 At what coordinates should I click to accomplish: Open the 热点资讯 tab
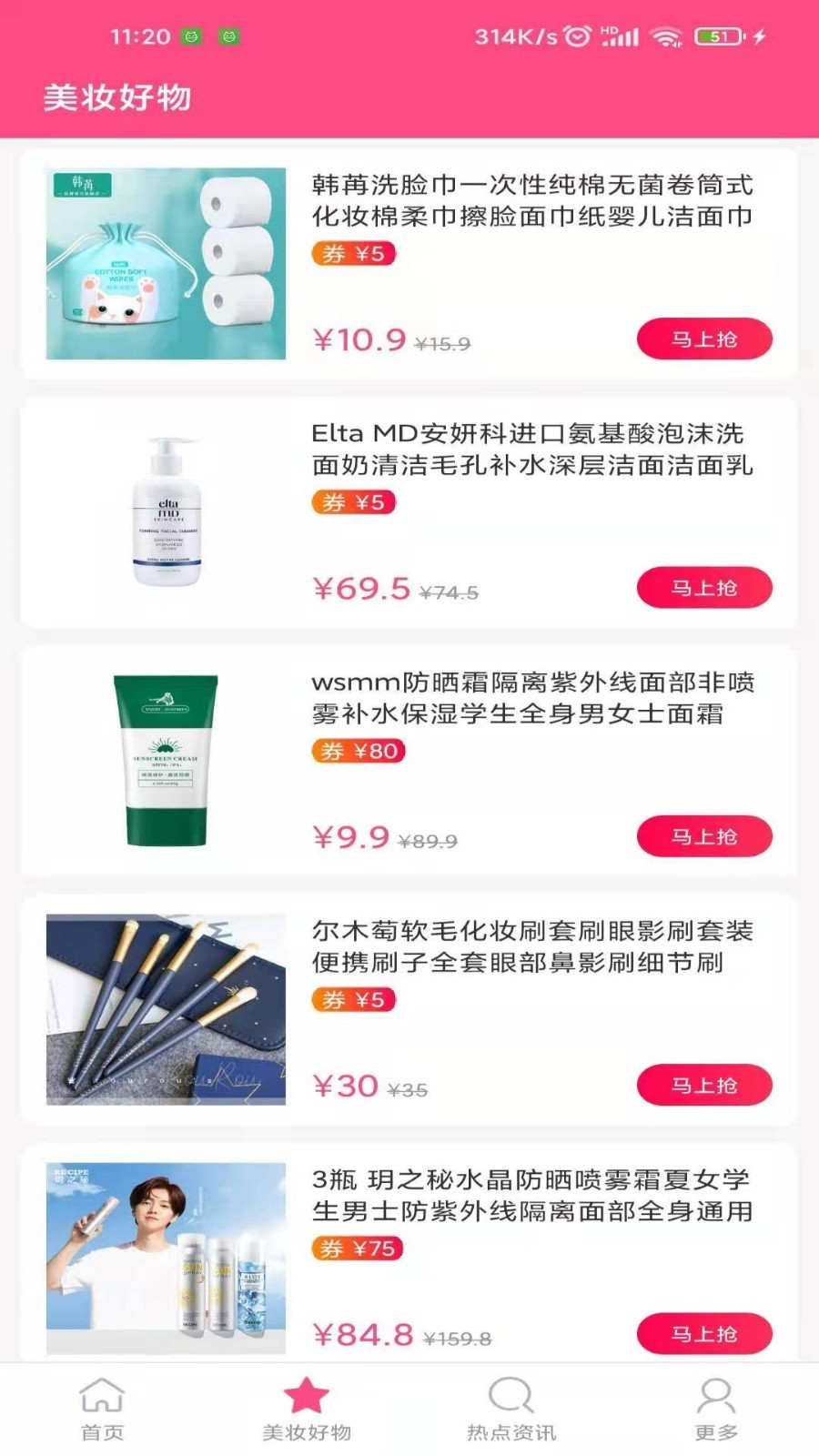point(511,1409)
